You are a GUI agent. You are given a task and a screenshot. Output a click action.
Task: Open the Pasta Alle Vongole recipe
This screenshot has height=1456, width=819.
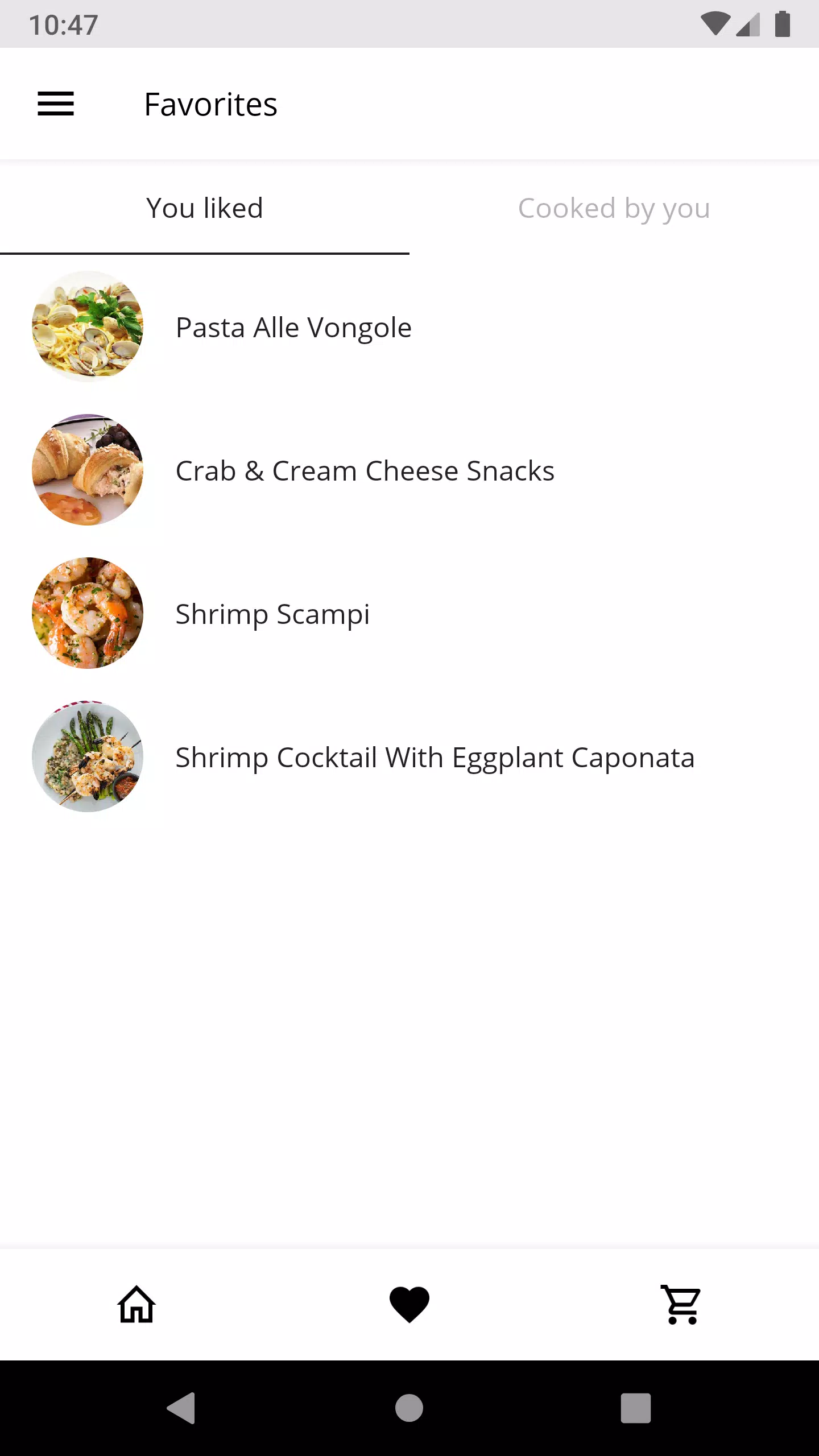[x=409, y=327]
